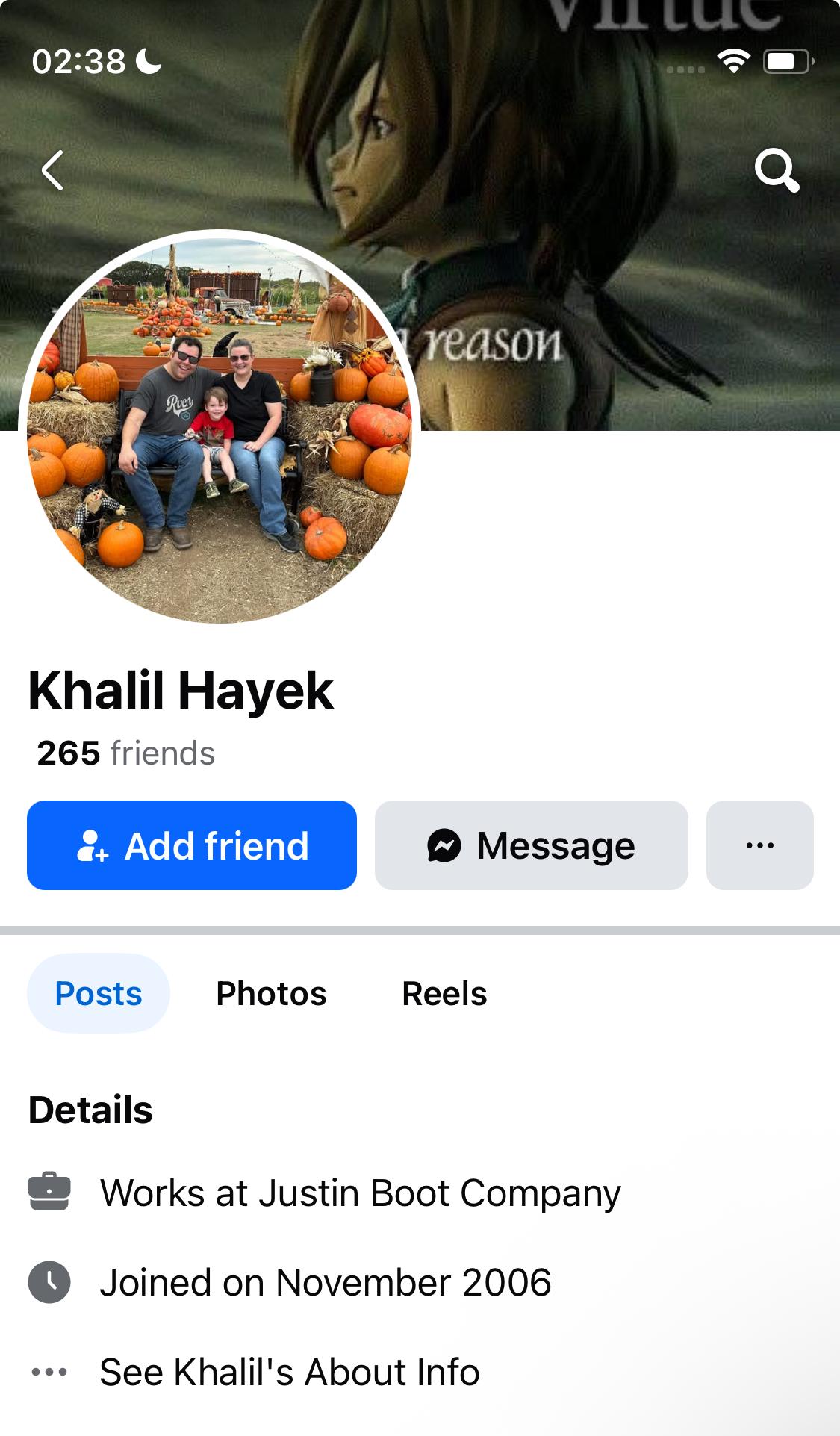Open Khalil Hayek's profile picture
The height and width of the screenshot is (1436, 840).
click(x=220, y=426)
